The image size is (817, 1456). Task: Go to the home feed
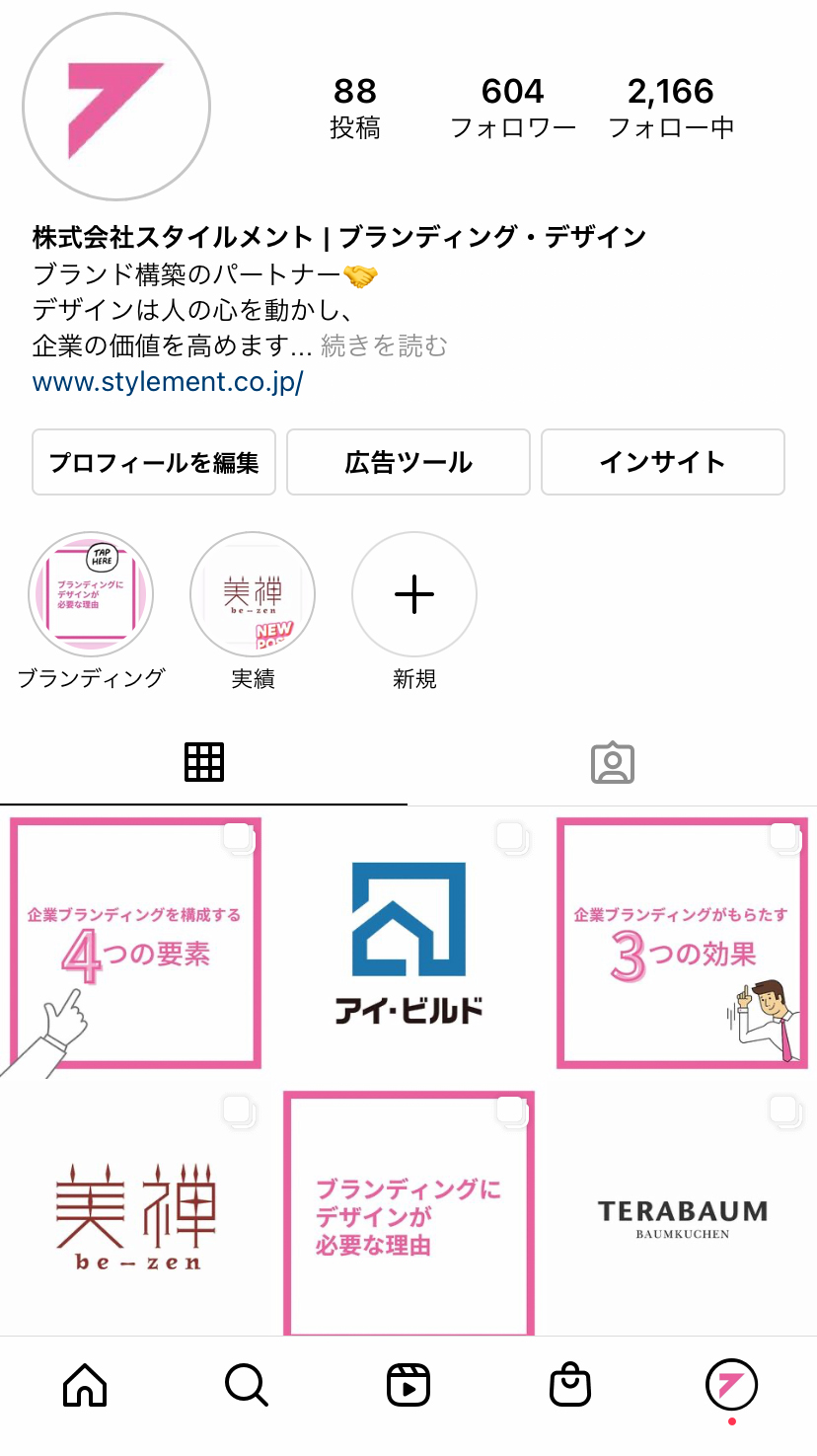pos(85,1385)
